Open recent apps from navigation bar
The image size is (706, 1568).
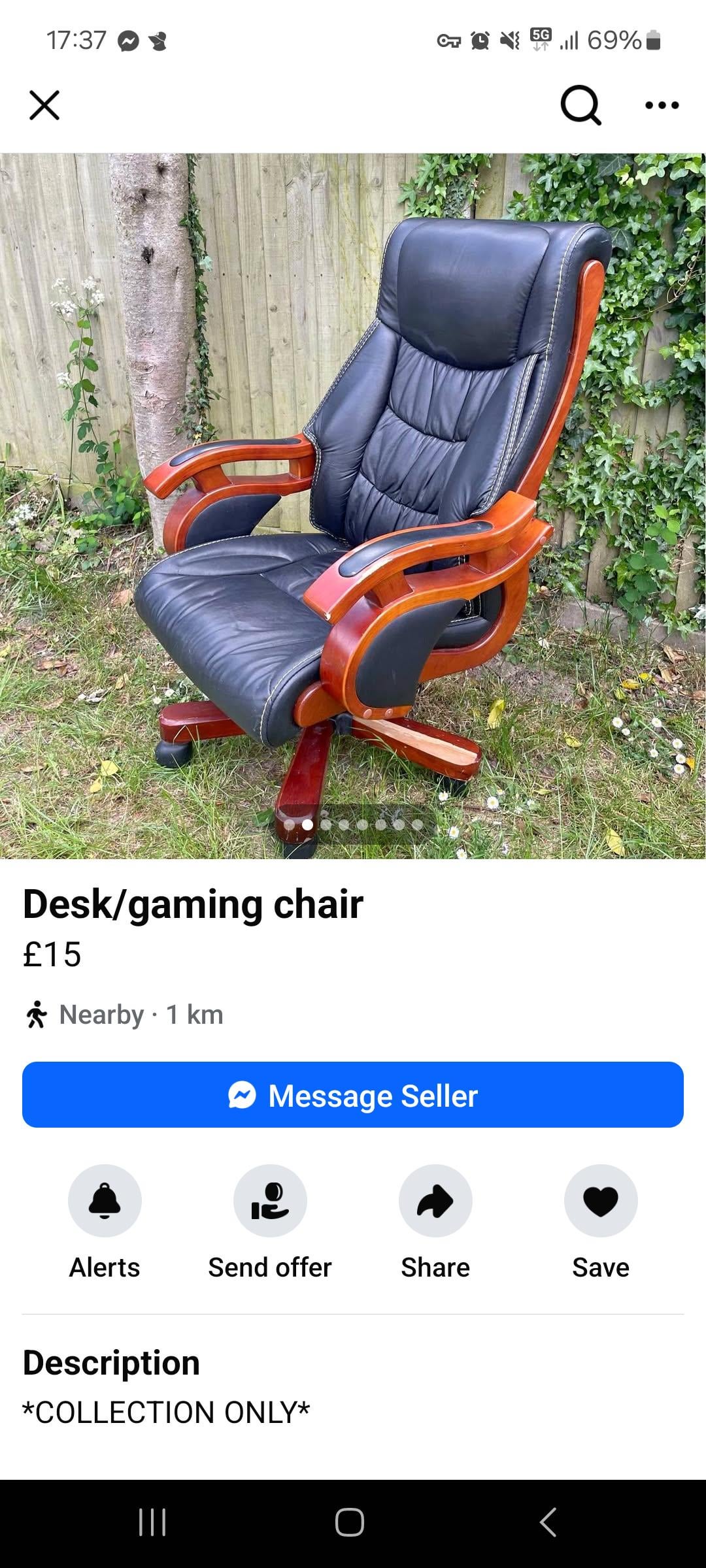152,1522
